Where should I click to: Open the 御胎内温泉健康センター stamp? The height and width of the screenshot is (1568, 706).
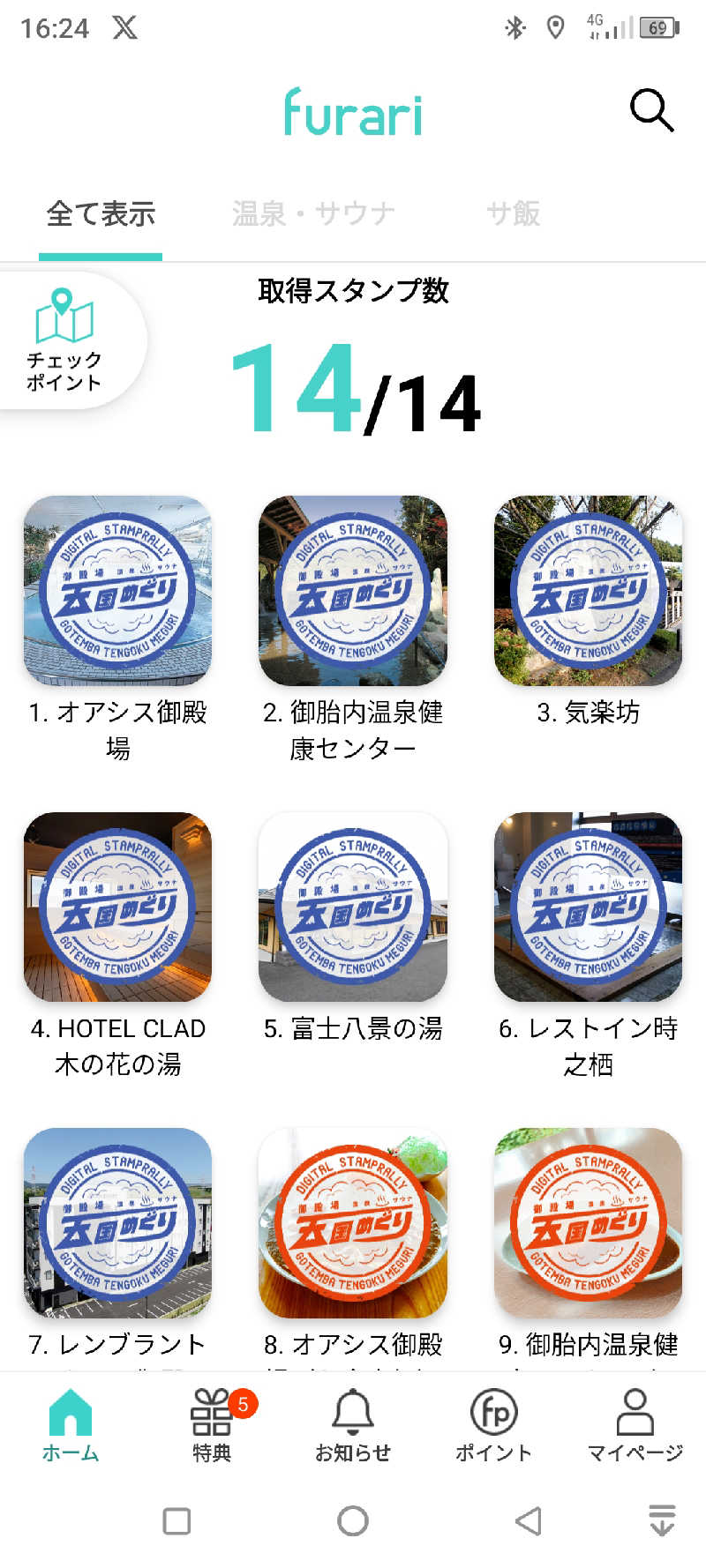point(352,589)
